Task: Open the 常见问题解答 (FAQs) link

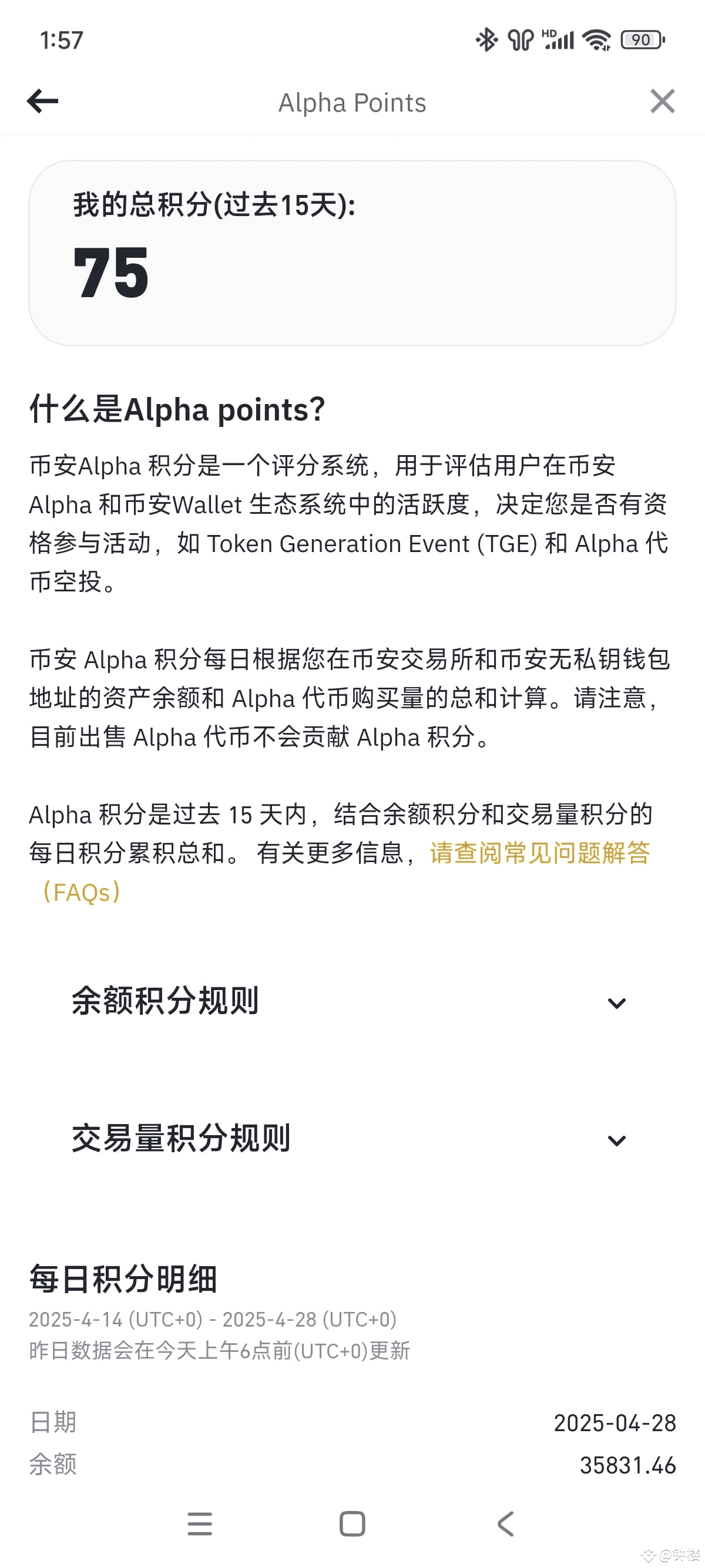Action: [539, 854]
